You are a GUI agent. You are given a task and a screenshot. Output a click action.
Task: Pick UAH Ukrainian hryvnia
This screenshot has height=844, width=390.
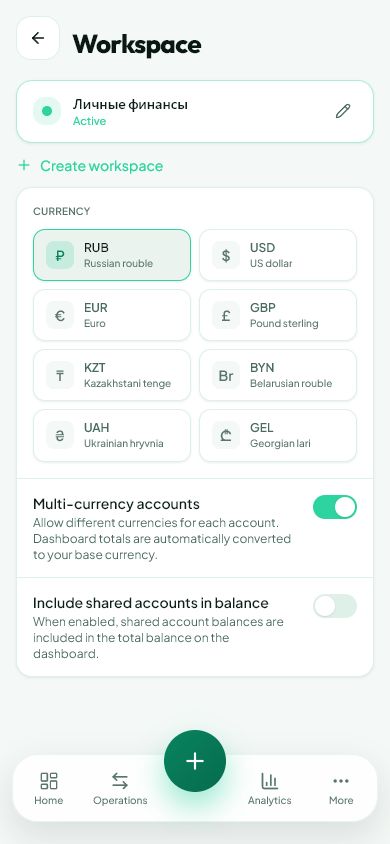click(112, 435)
